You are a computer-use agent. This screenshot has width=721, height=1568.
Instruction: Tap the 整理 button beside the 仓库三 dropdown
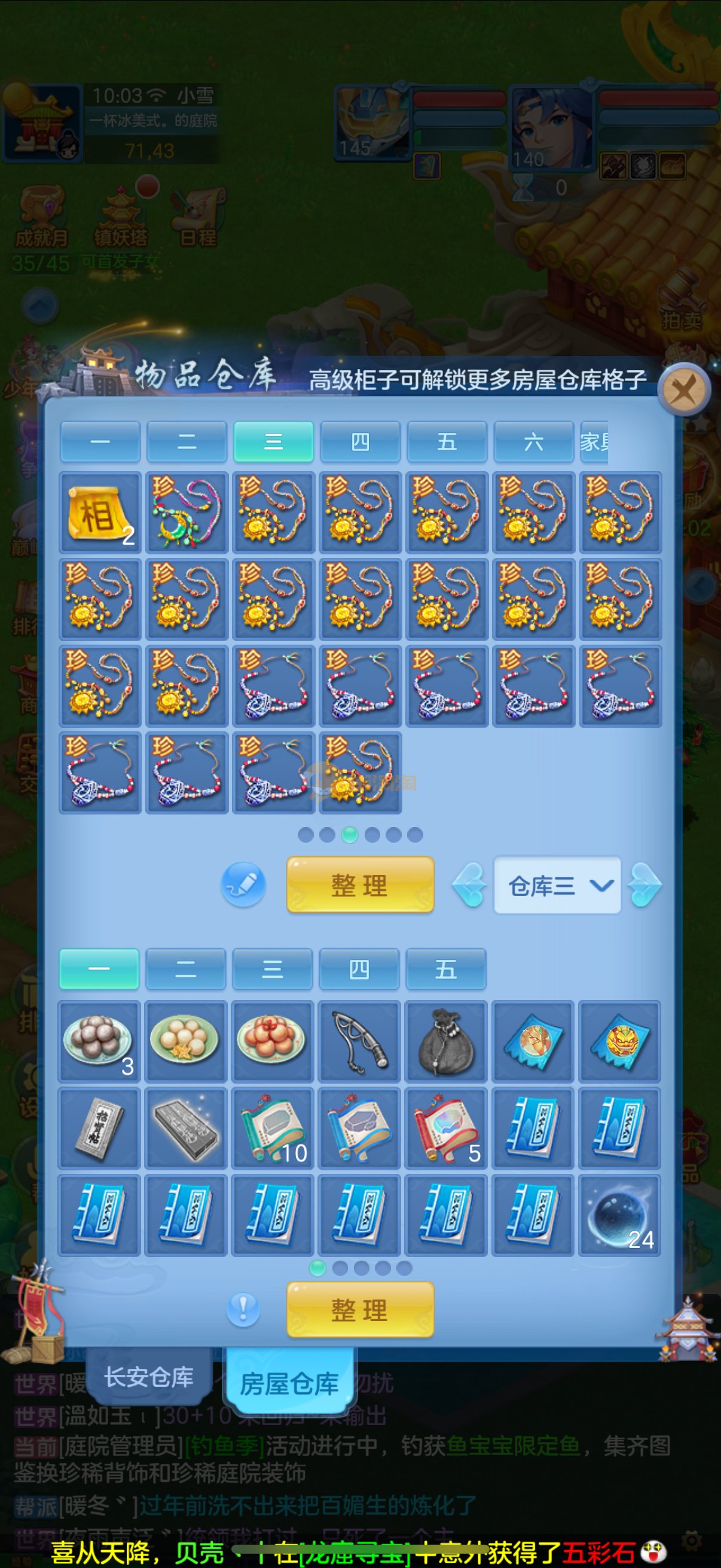point(360,884)
